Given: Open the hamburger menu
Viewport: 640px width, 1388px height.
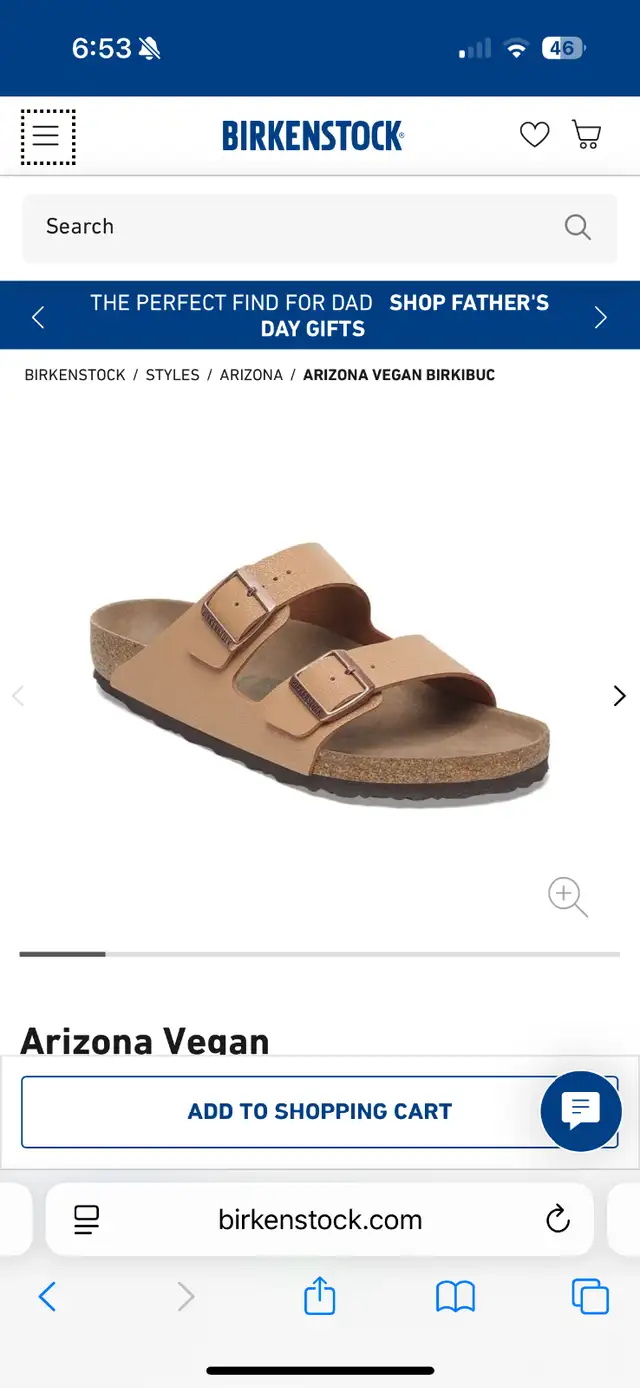Looking at the screenshot, I should [48, 136].
